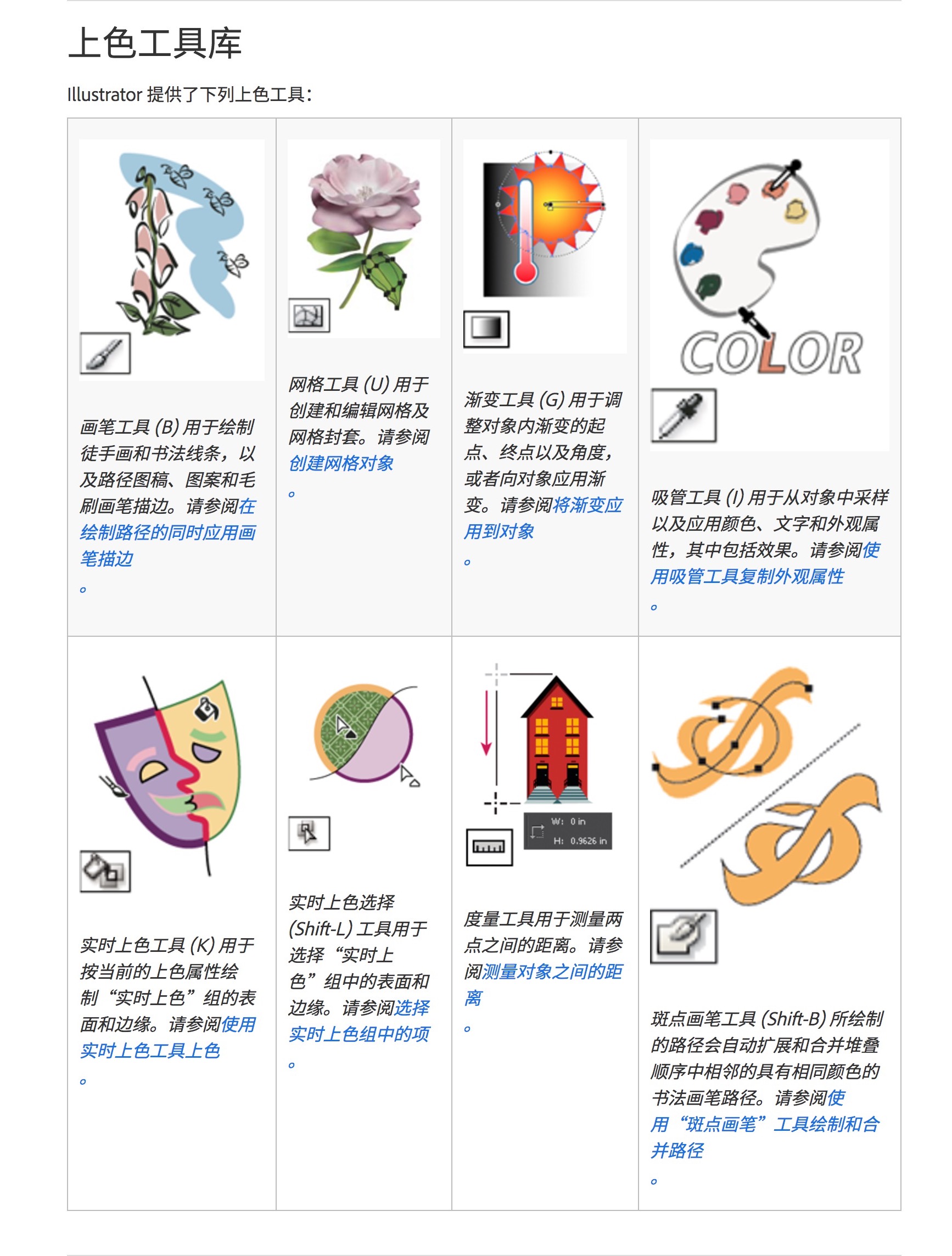Tap the 使用实时上色工具上色 link
The height and width of the screenshot is (1256, 952).
(x=167, y=1038)
